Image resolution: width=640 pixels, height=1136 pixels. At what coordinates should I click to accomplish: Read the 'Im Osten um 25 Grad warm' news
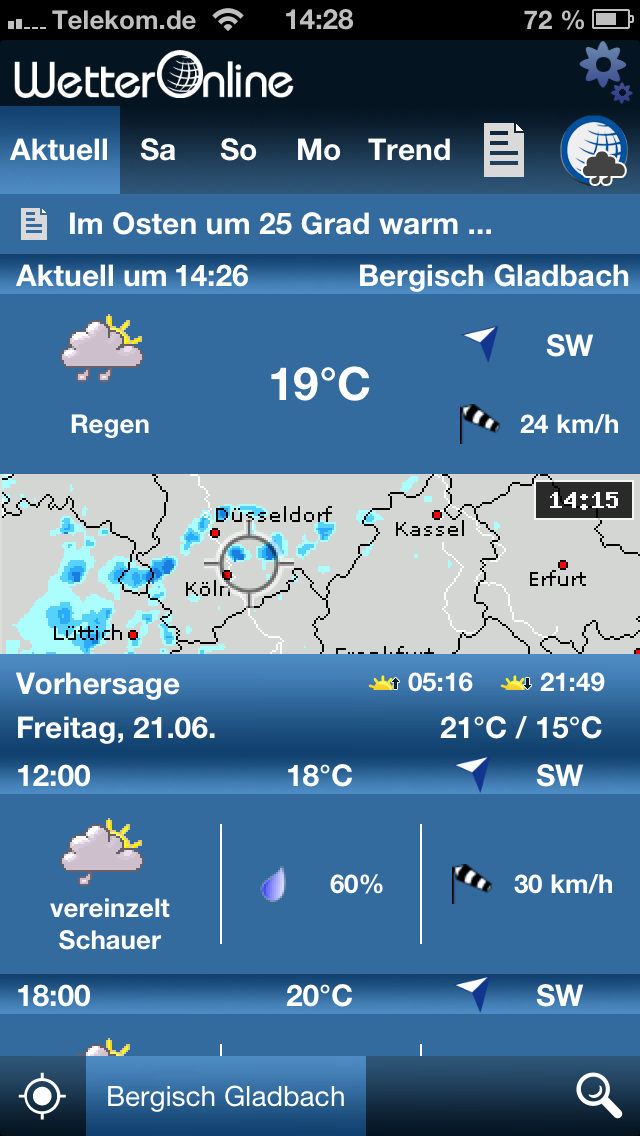click(x=280, y=224)
